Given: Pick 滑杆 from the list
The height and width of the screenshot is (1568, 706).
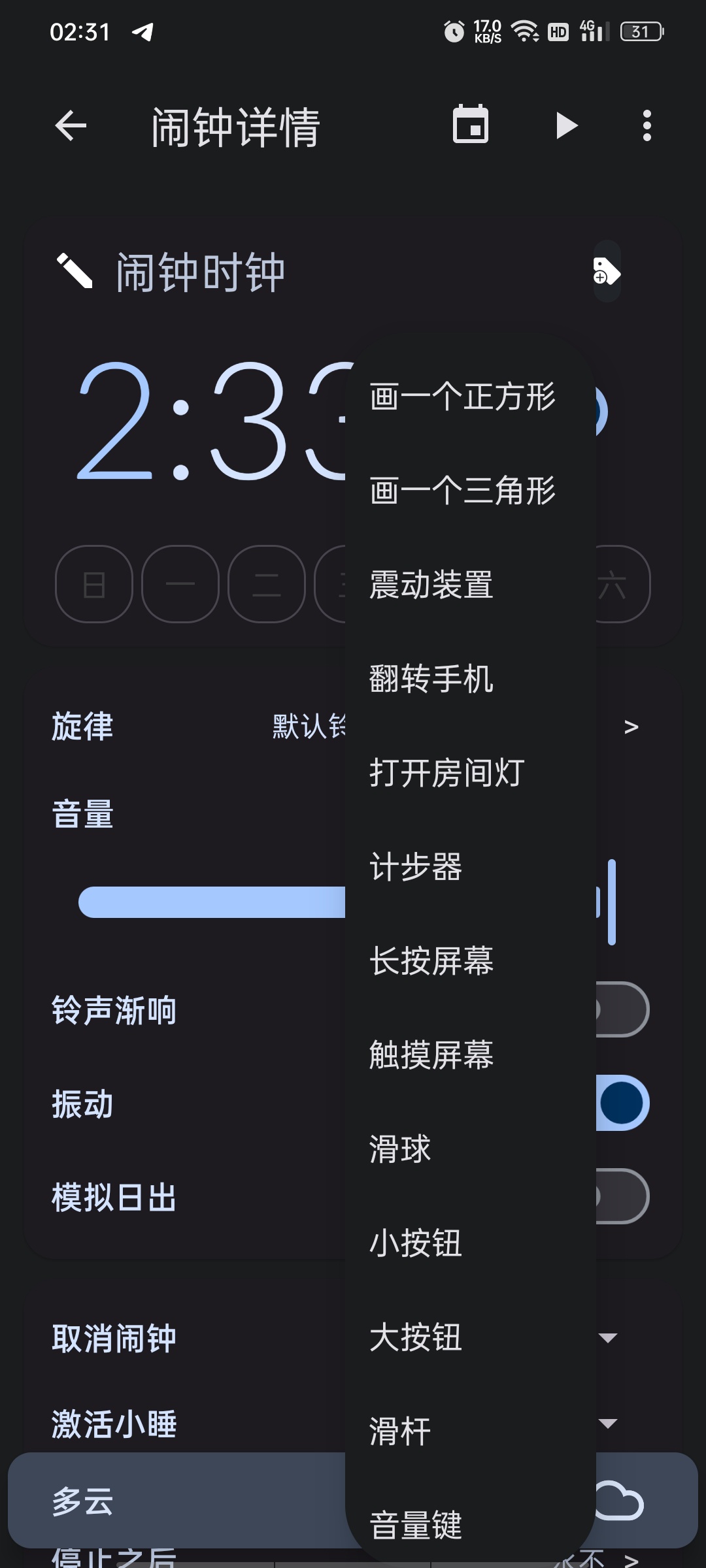Looking at the screenshot, I should (x=471, y=1431).
